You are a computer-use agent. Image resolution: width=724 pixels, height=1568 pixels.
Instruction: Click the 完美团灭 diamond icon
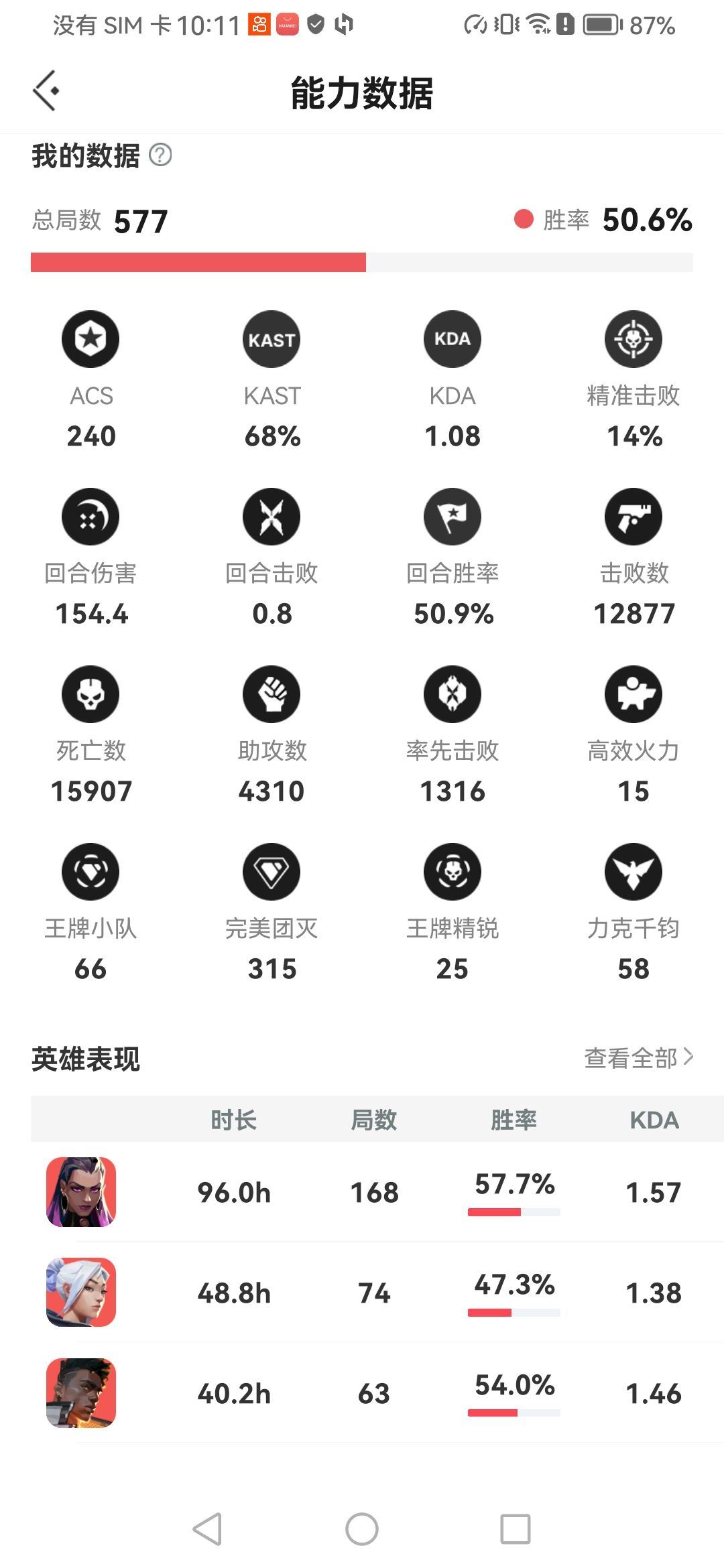point(271,872)
